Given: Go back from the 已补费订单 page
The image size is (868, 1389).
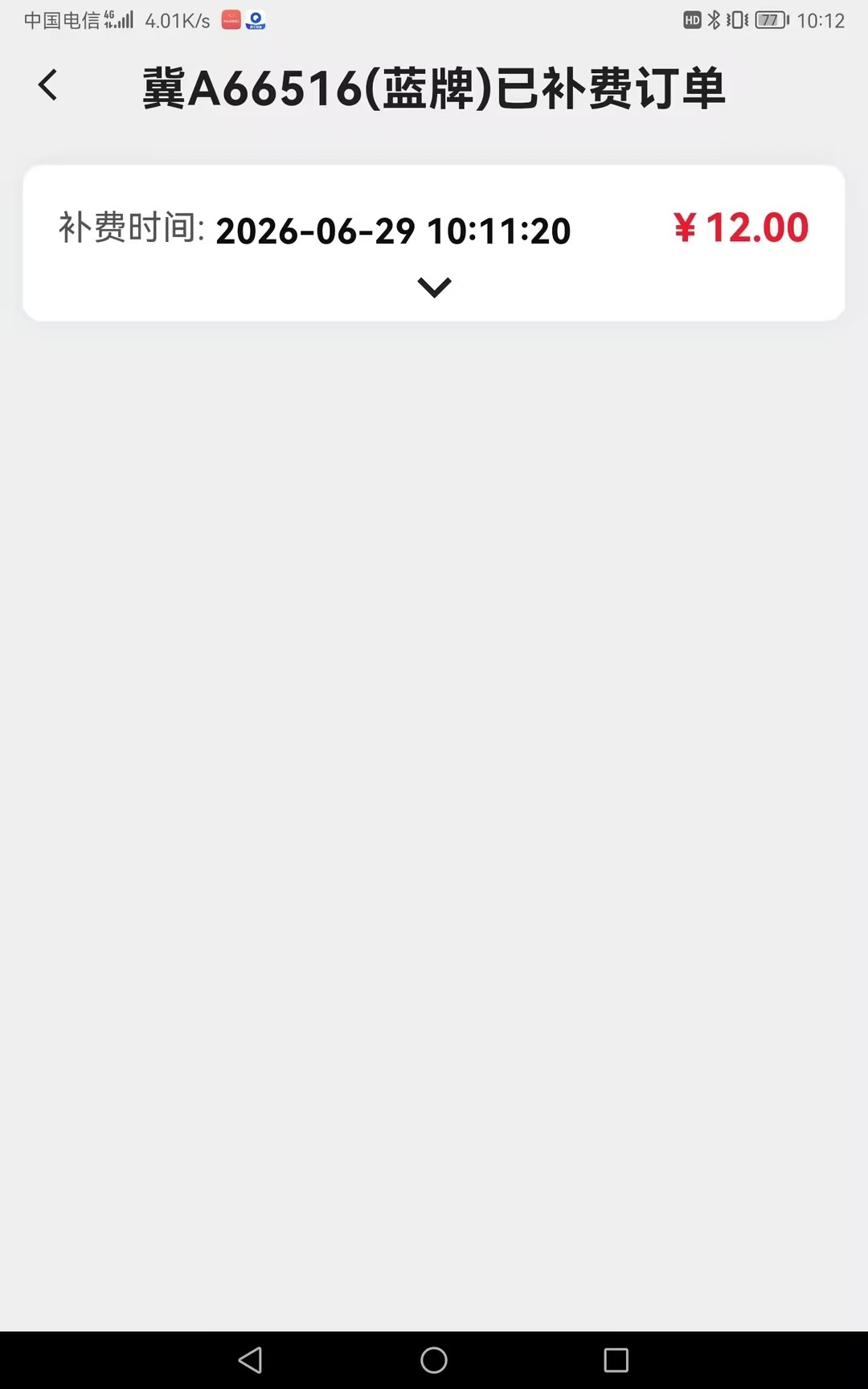Looking at the screenshot, I should click(x=47, y=84).
